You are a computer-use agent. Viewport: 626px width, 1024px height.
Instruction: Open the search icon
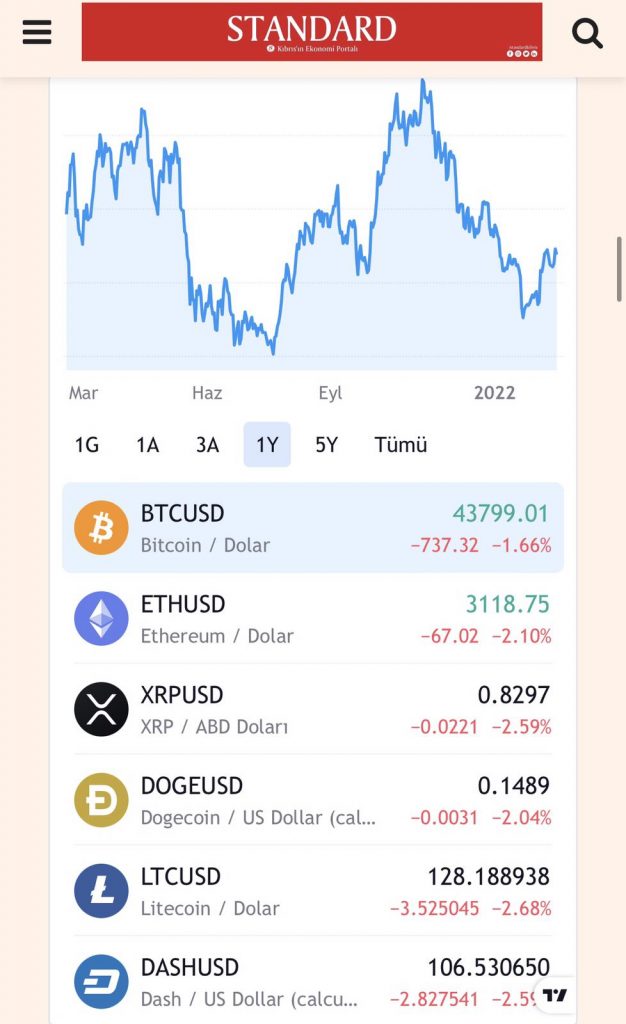click(x=587, y=33)
